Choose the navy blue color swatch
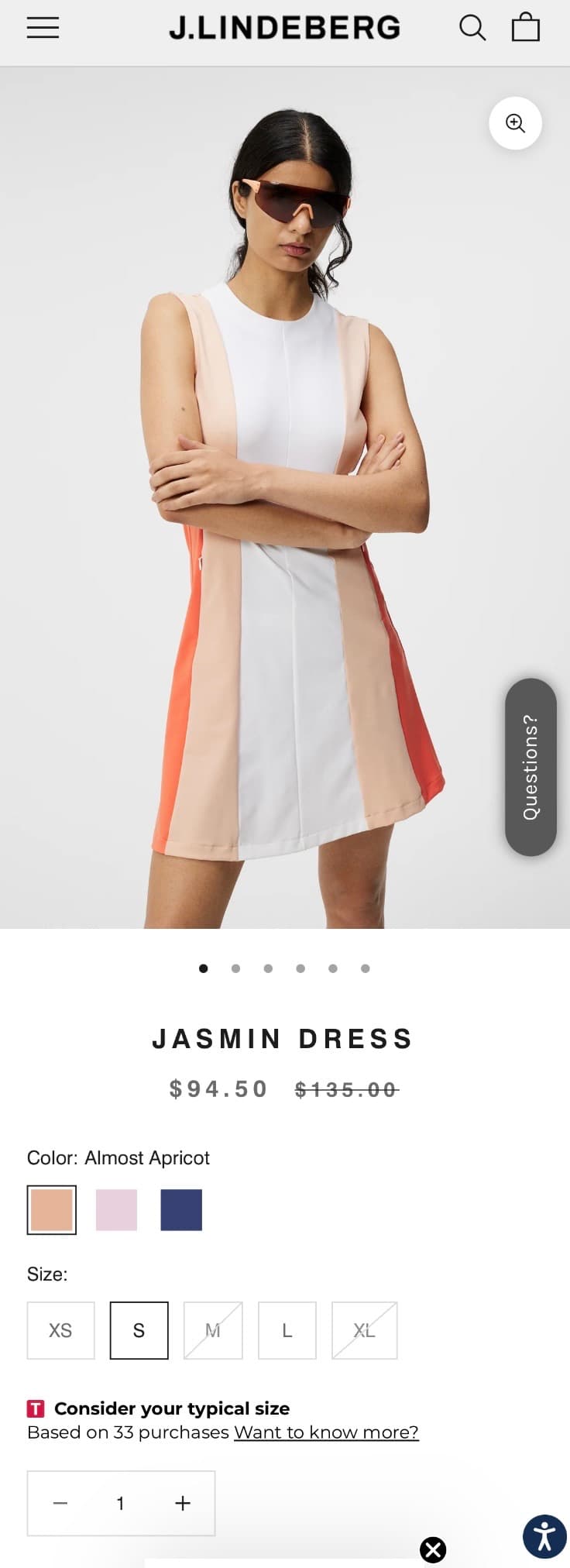Viewport: 570px width, 1568px height. [180, 1209]
